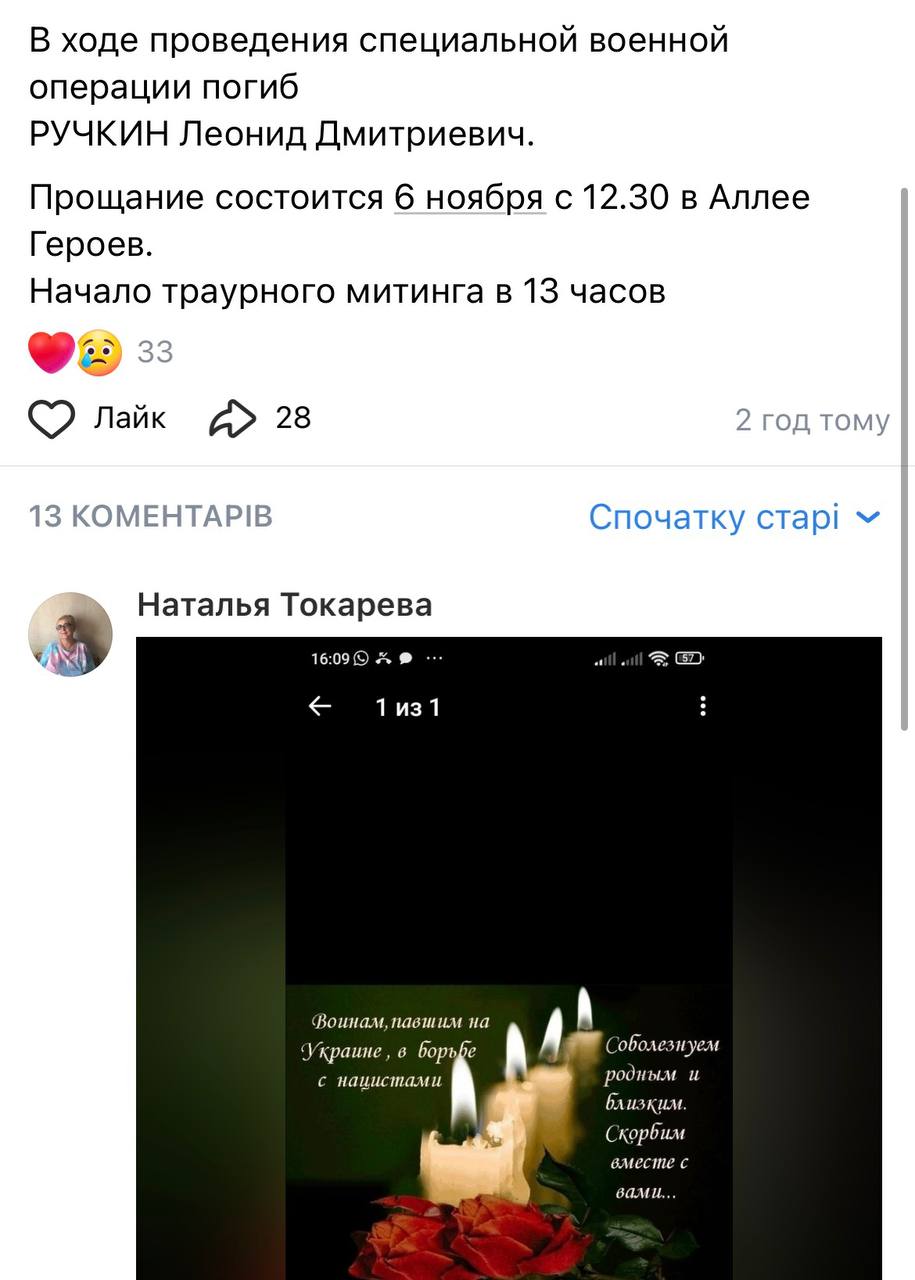Tap Наталья Токарева's avatar photo

(69, 634)
